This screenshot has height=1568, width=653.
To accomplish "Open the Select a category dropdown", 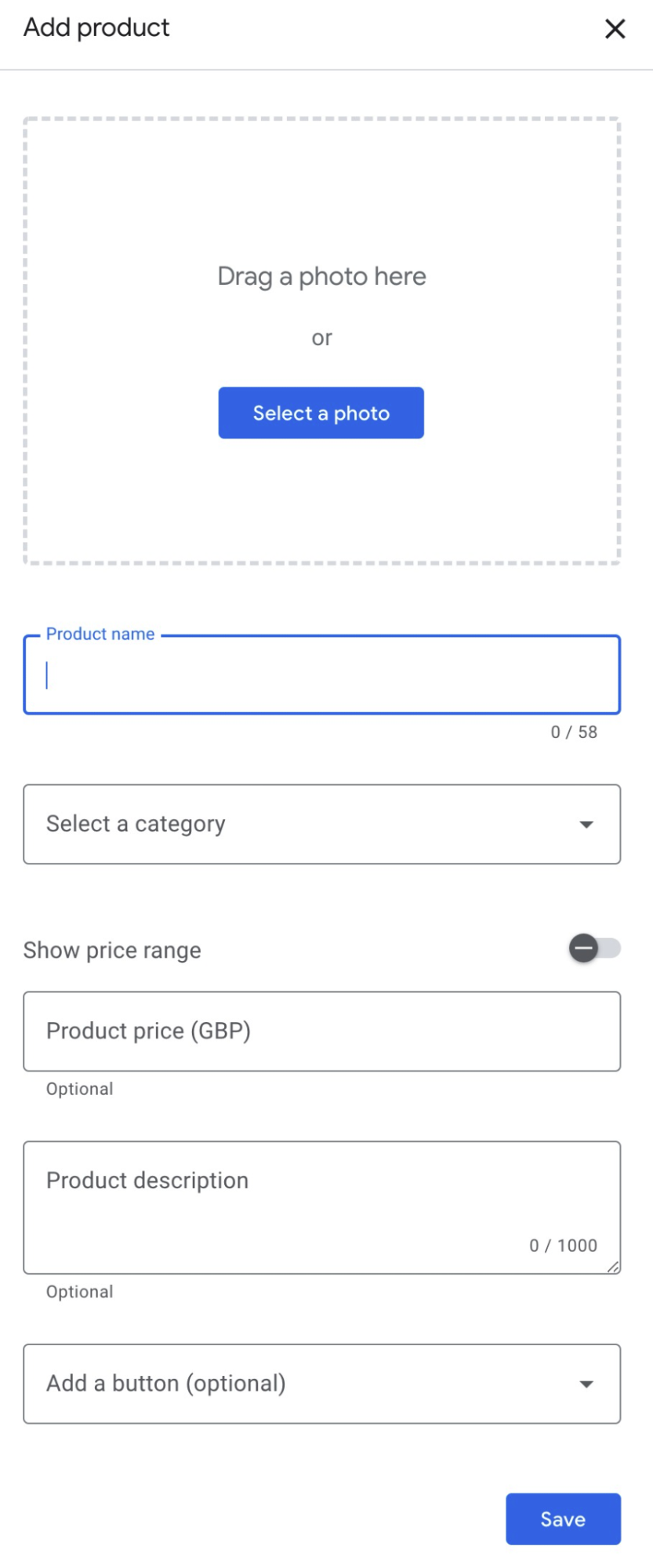I will tap(321, 824).
